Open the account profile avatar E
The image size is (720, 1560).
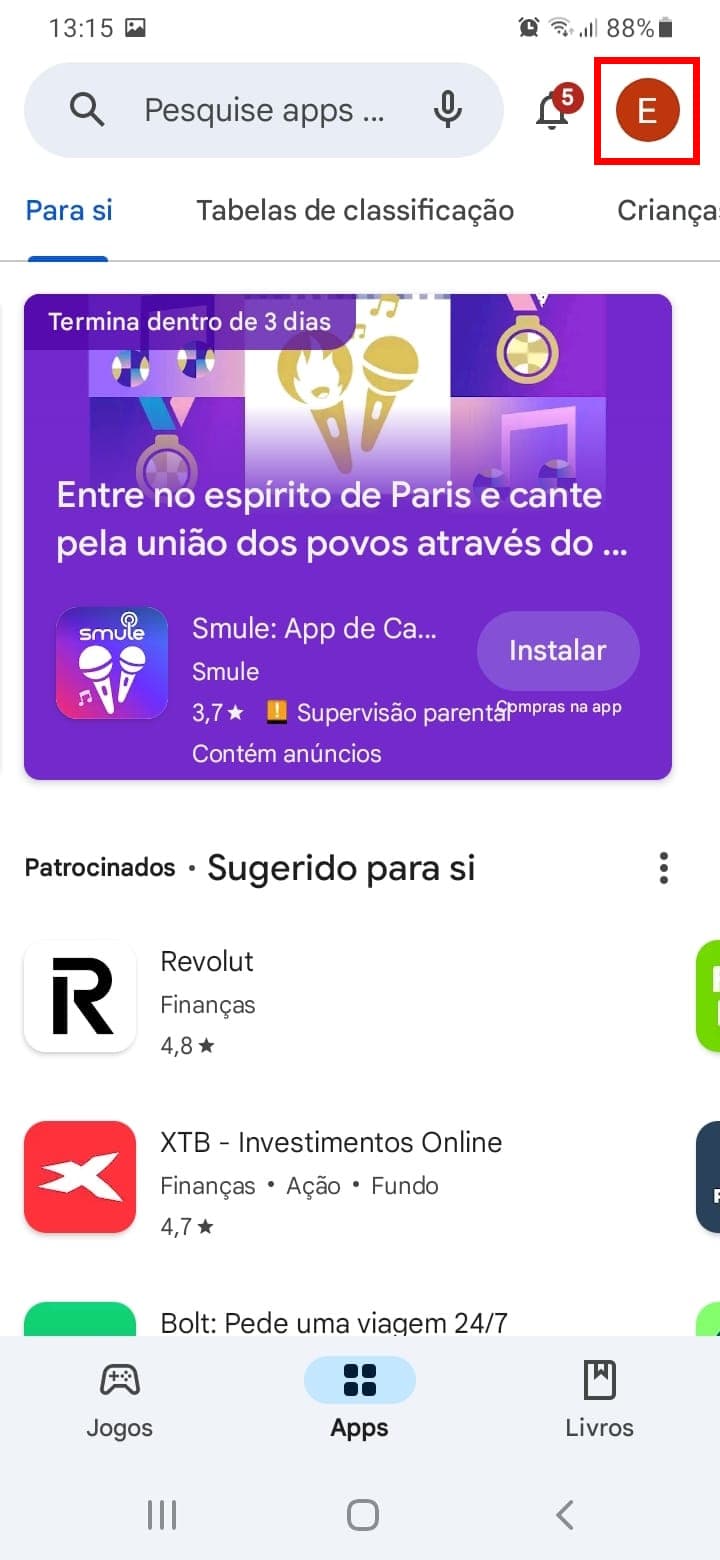647,110
